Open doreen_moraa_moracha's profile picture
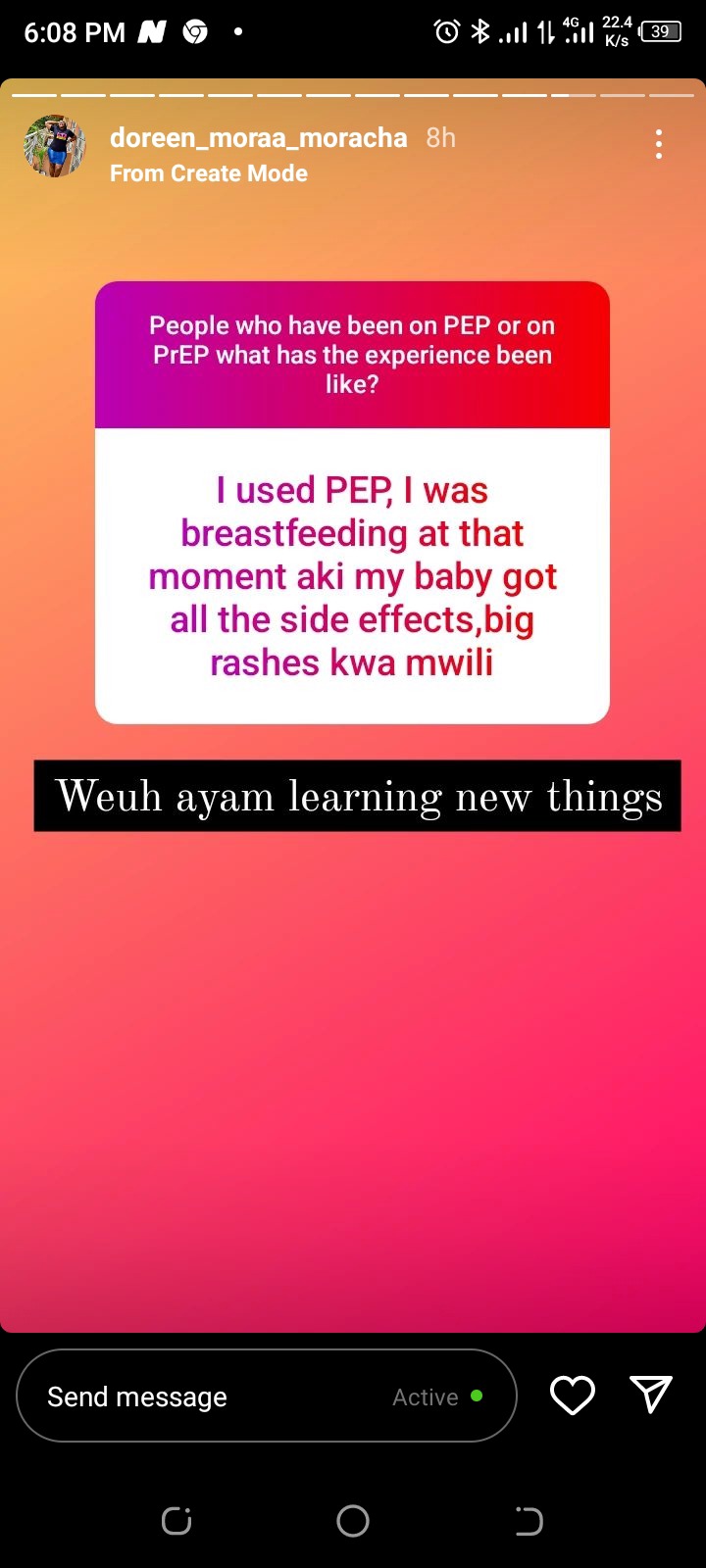 55,146
